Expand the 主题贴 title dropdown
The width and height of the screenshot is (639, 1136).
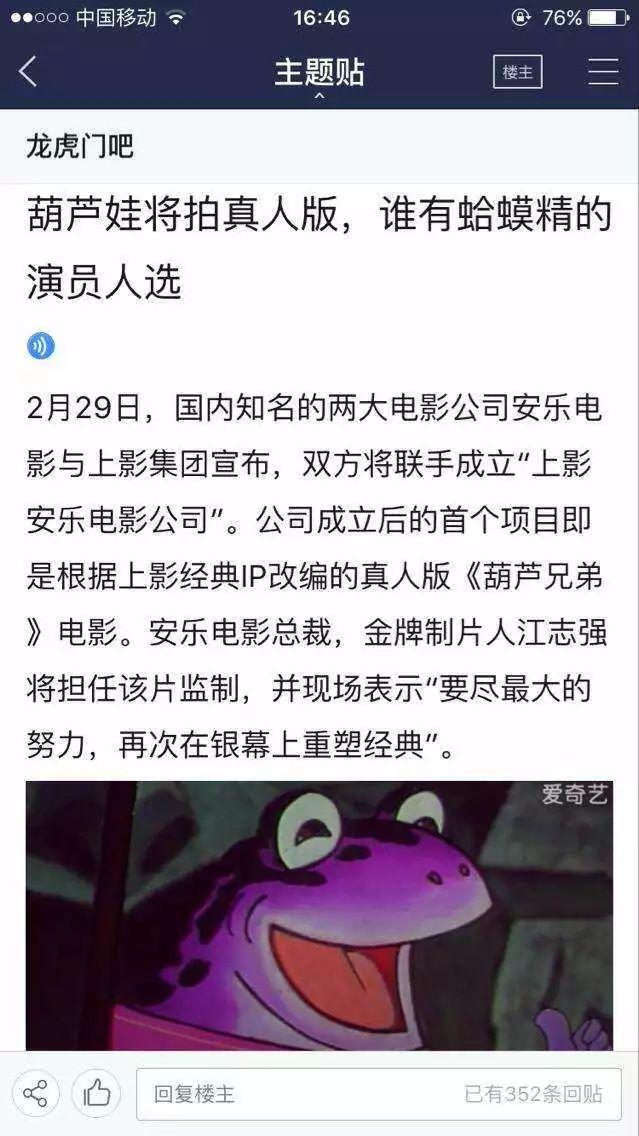click(319, 75)
